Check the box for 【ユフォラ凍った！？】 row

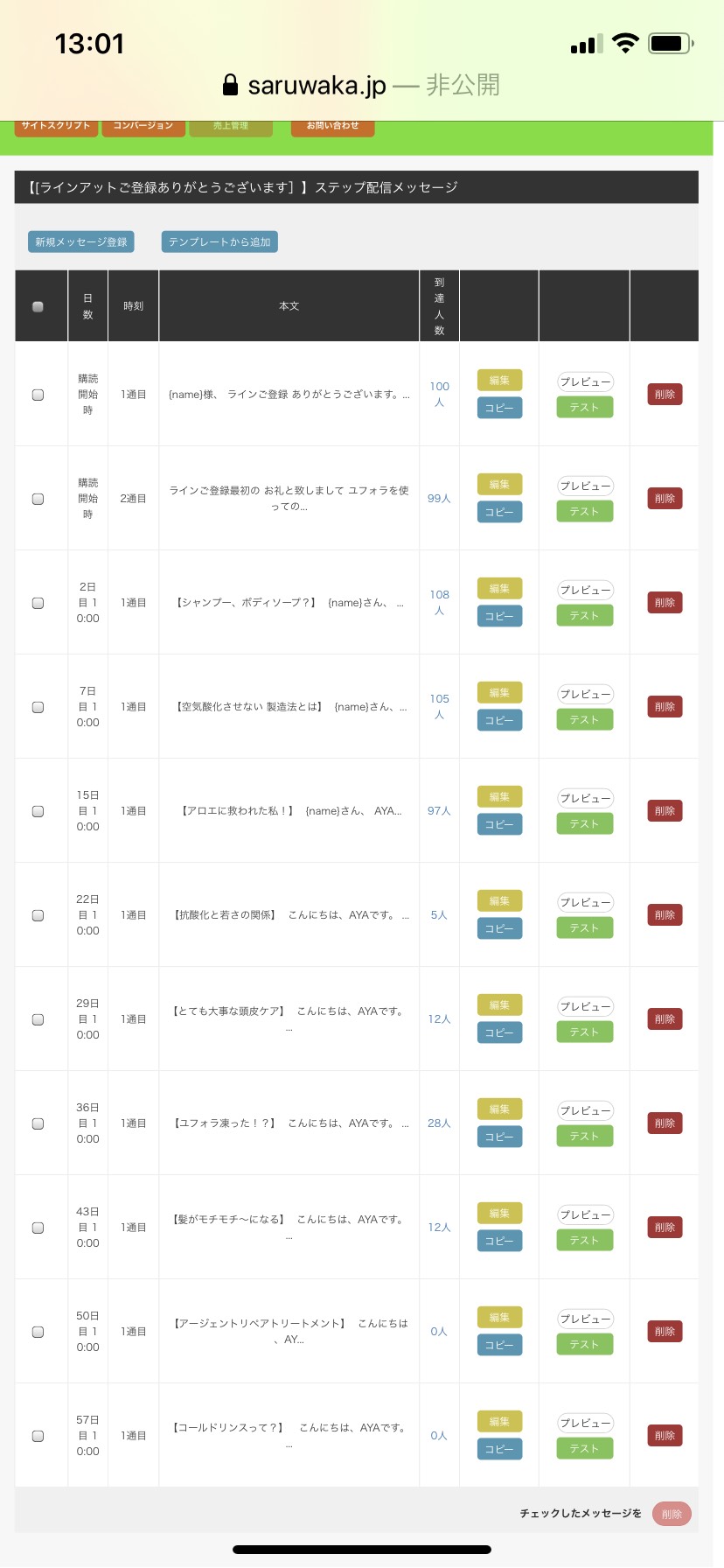[38, 1123]
